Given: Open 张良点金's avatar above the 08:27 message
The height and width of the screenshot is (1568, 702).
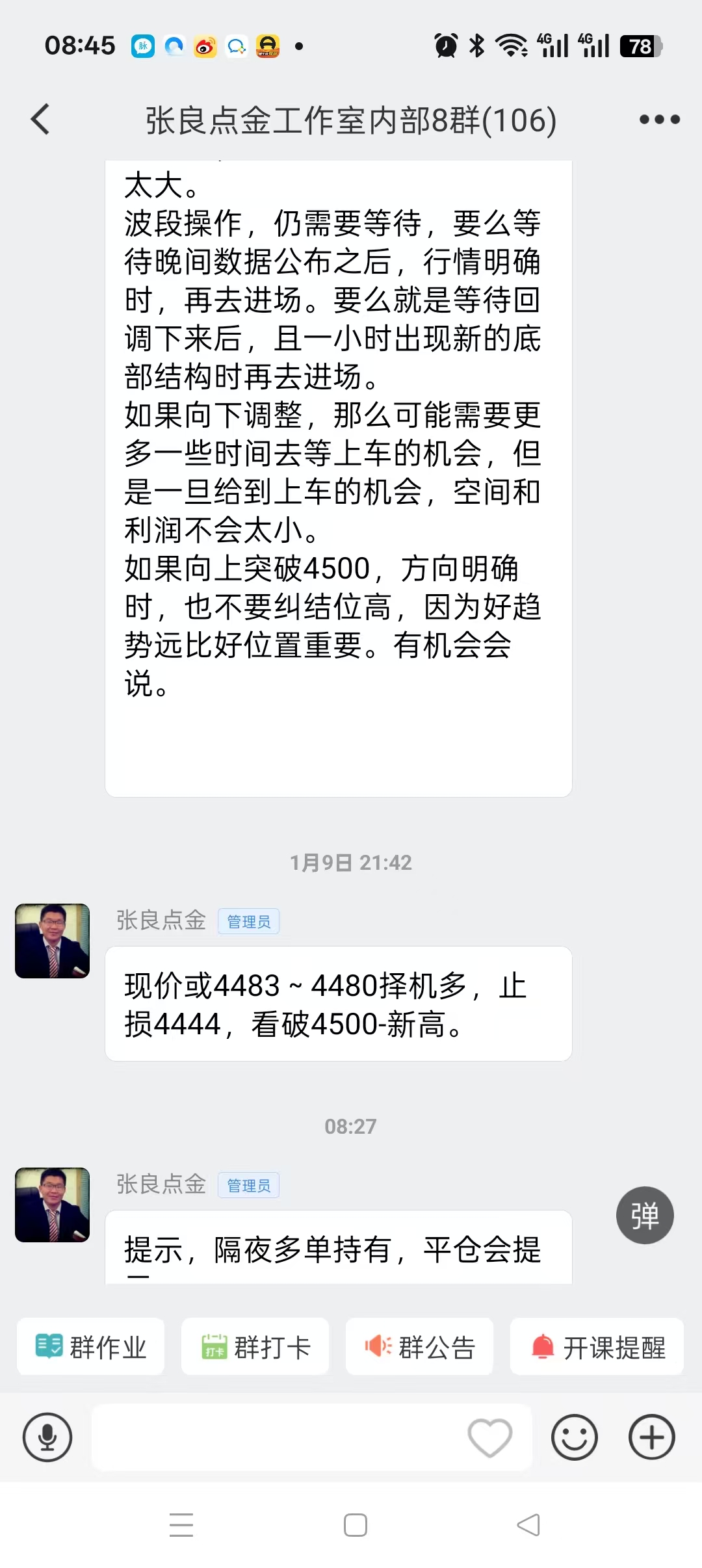Looking at the screenshot, I should point(52,1205).
